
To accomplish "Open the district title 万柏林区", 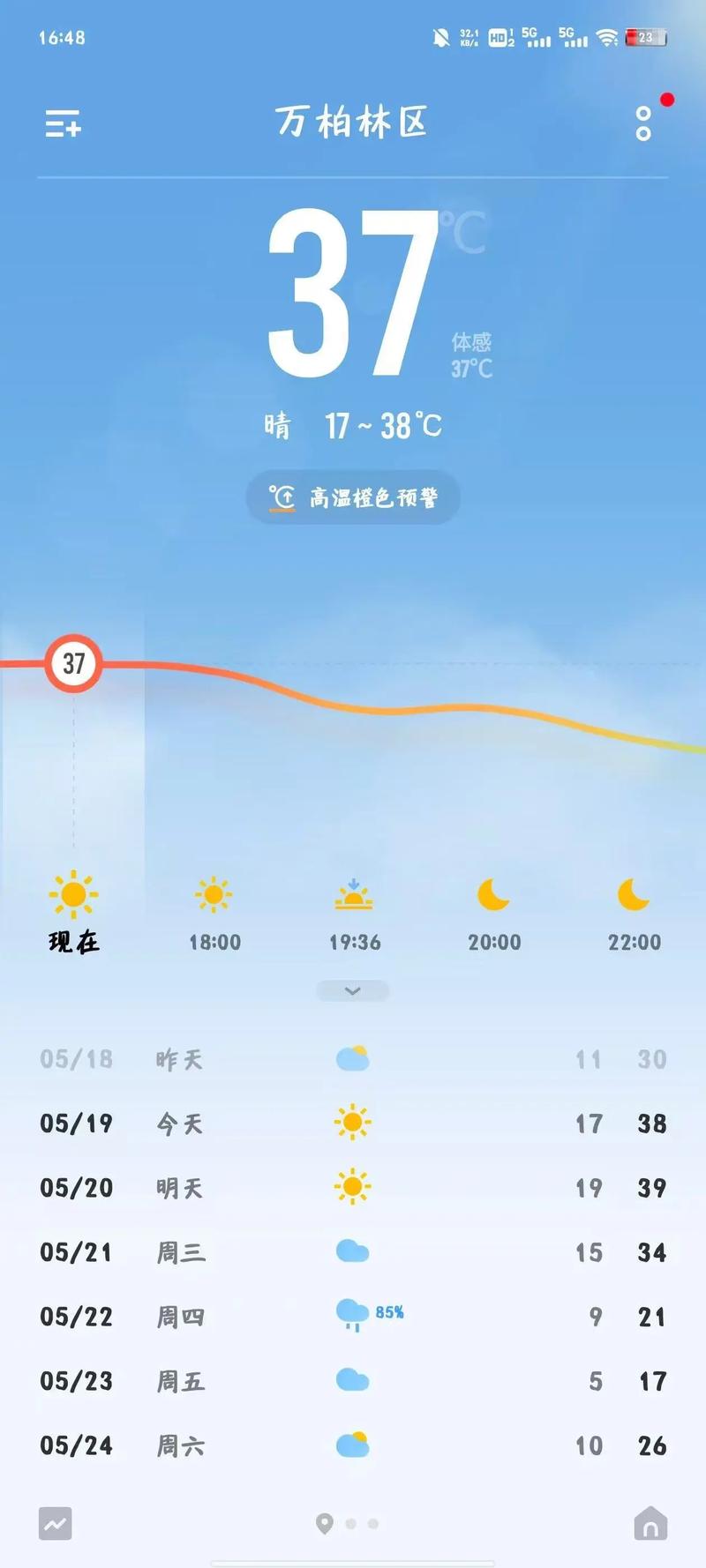I will [352, 123].
